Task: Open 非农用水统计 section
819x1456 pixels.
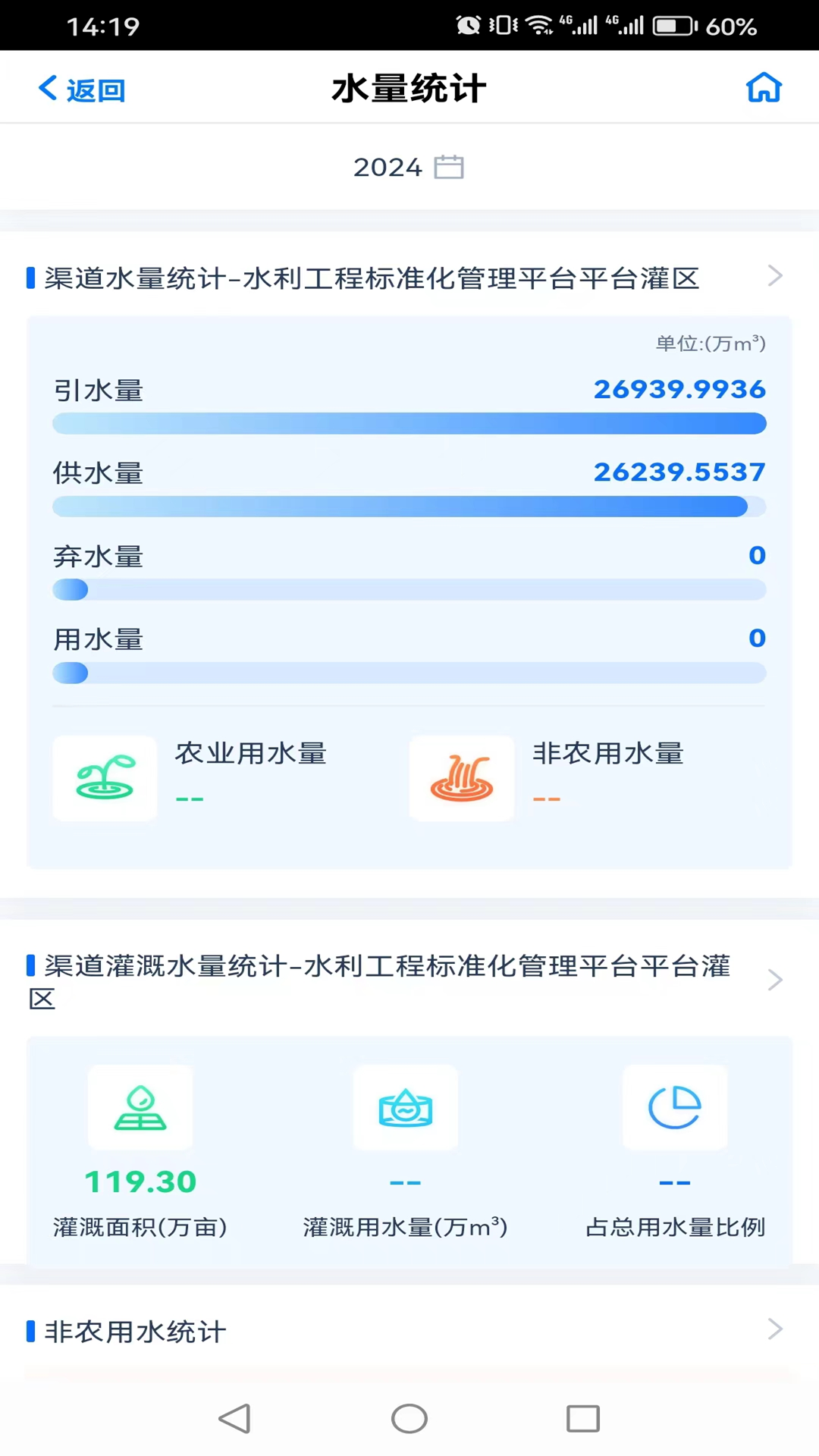Action: (774, 1329)
